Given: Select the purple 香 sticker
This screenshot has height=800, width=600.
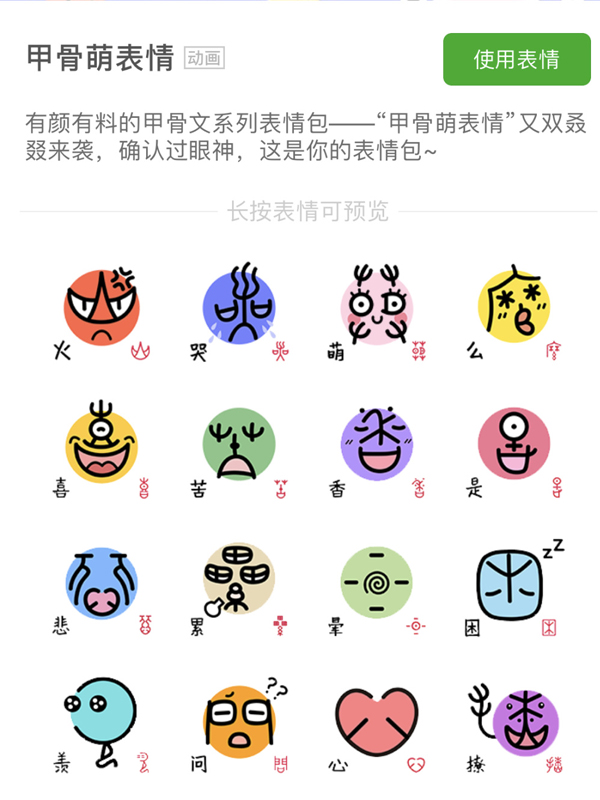Looking at the screenshot, I should 376,445.
